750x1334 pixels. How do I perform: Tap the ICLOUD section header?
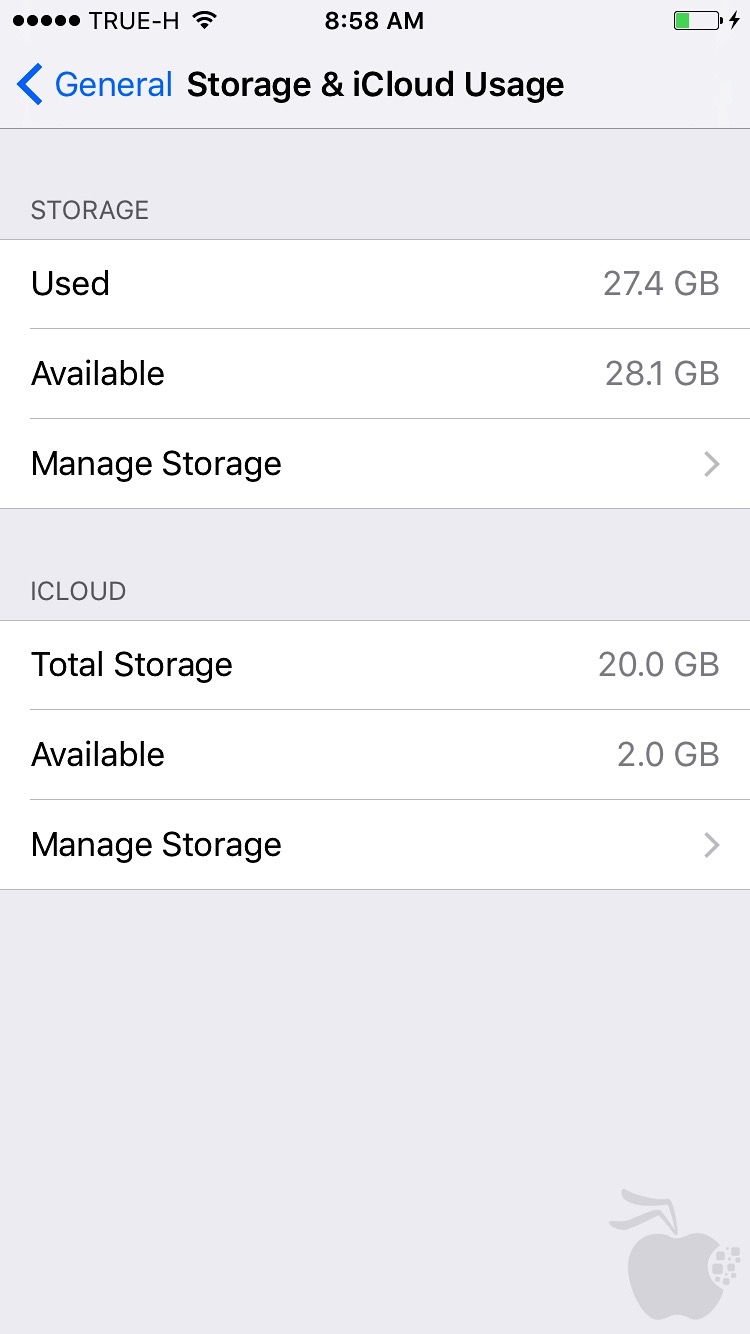coord(77,591)
